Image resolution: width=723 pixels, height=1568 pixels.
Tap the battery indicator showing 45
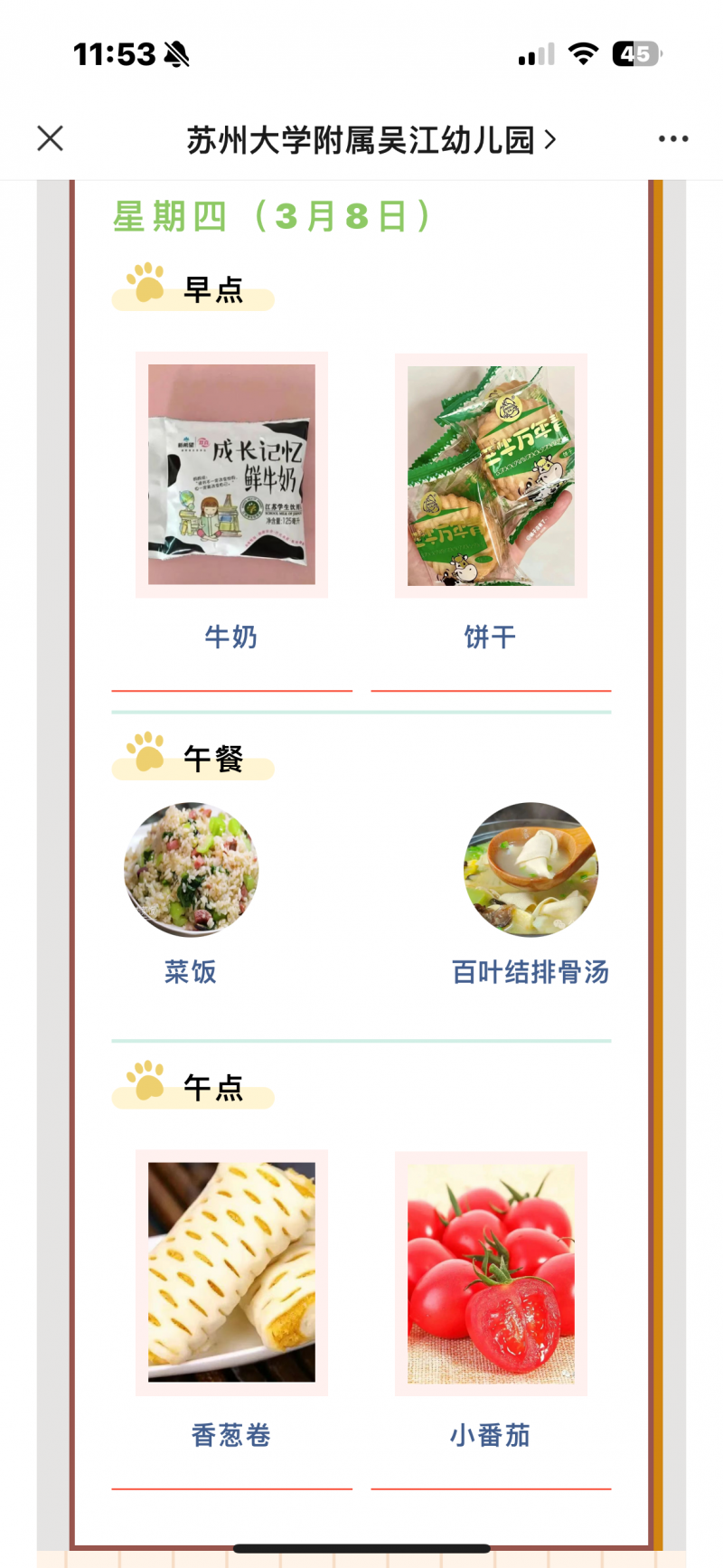[633, 54]
